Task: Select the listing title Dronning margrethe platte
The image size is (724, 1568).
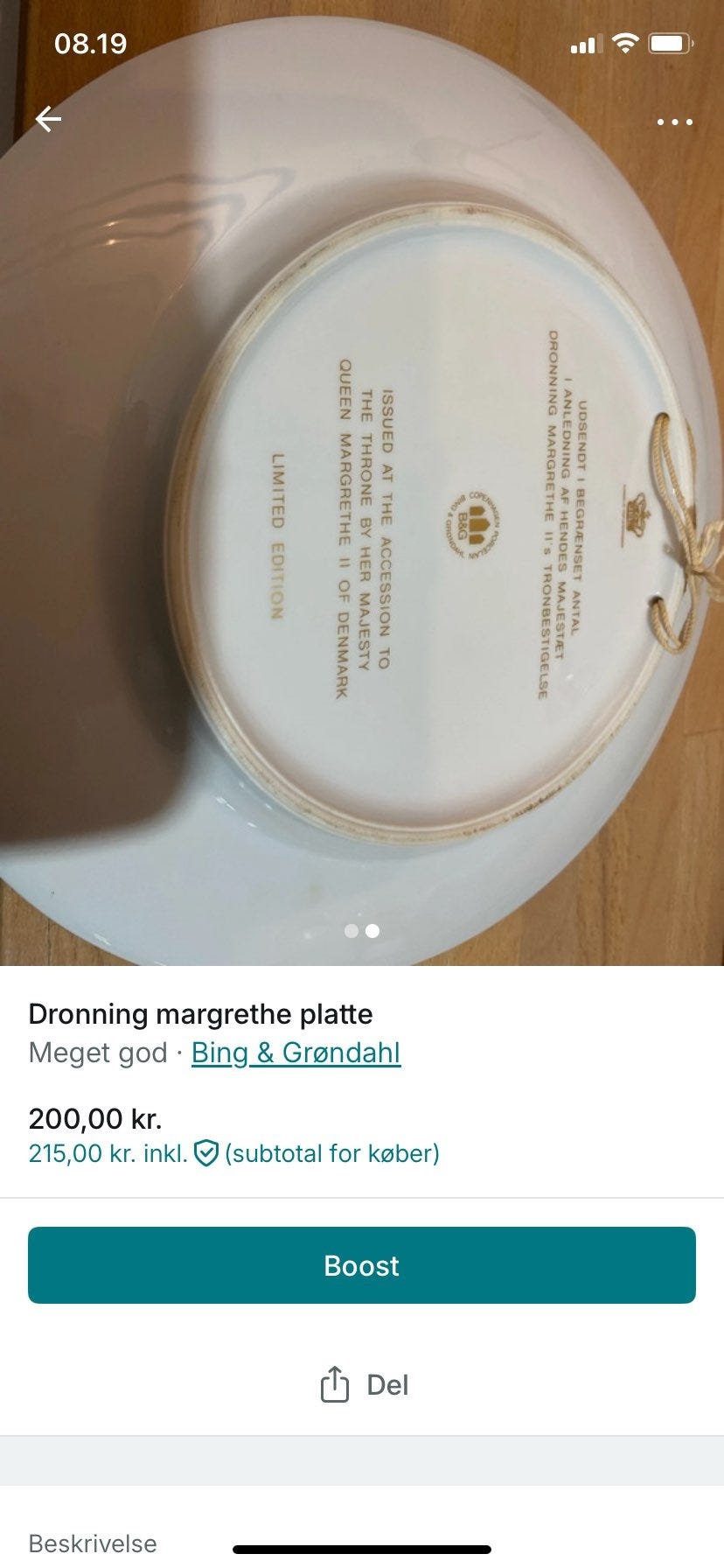Action: (200, 1013)
